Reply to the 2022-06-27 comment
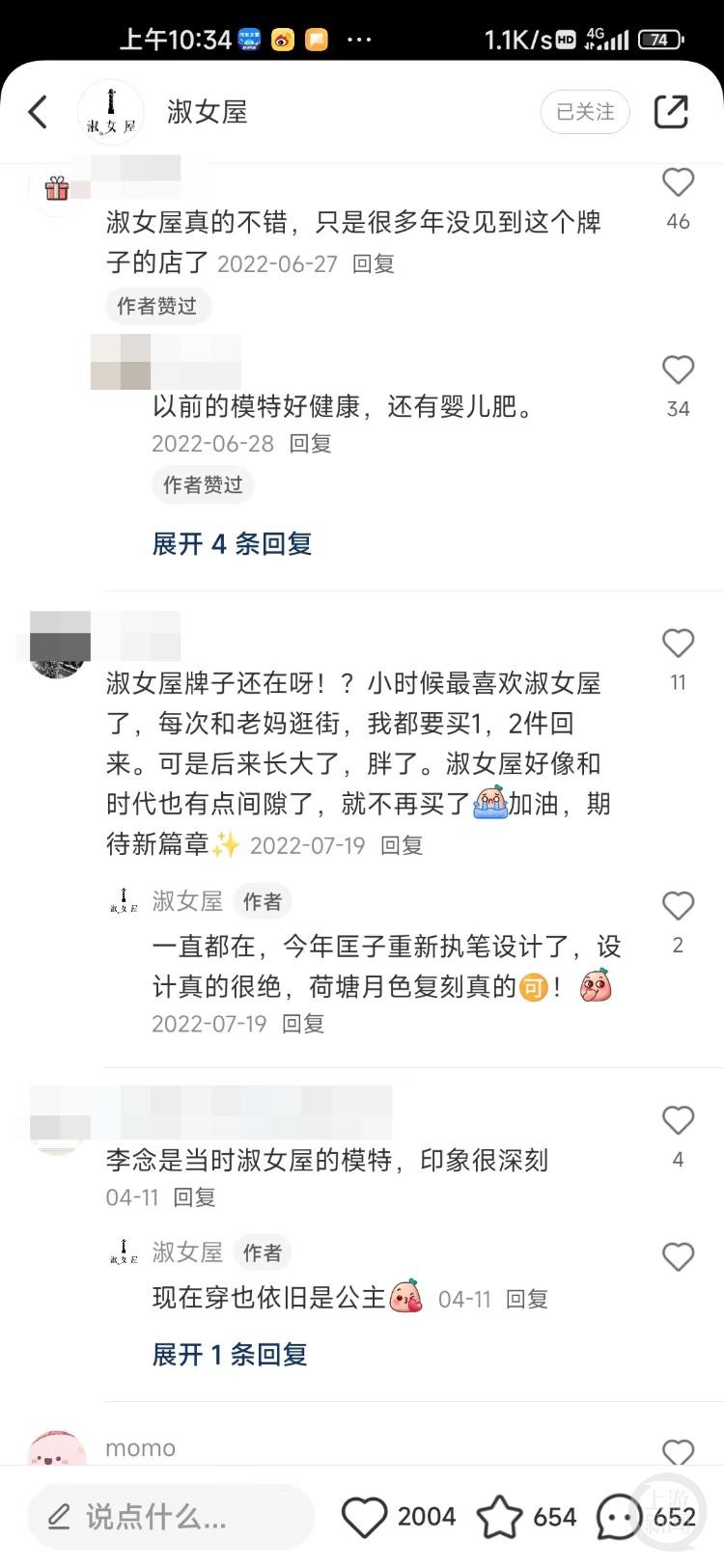 [374, 263]
